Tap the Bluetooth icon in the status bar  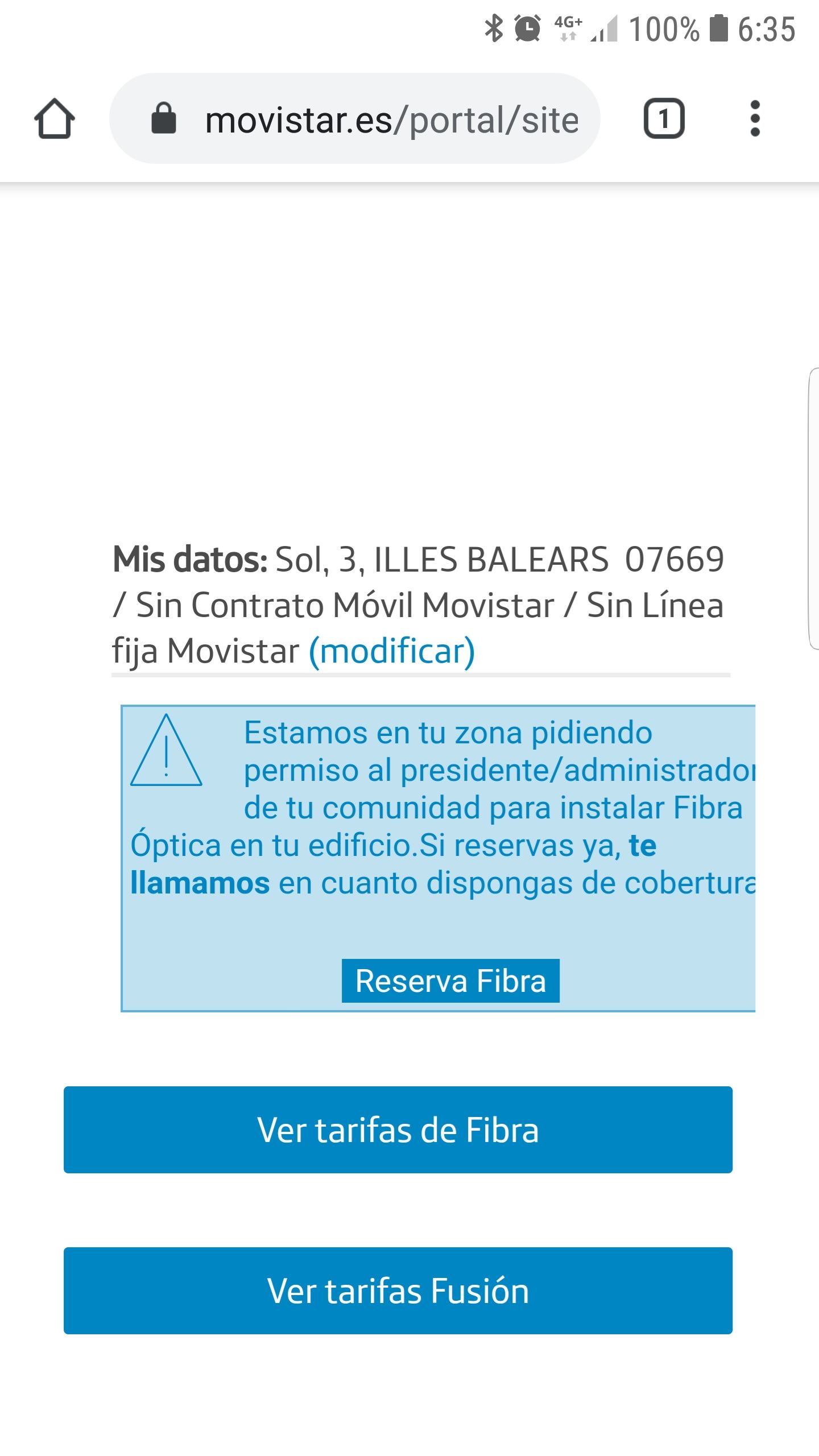[494, 31]
